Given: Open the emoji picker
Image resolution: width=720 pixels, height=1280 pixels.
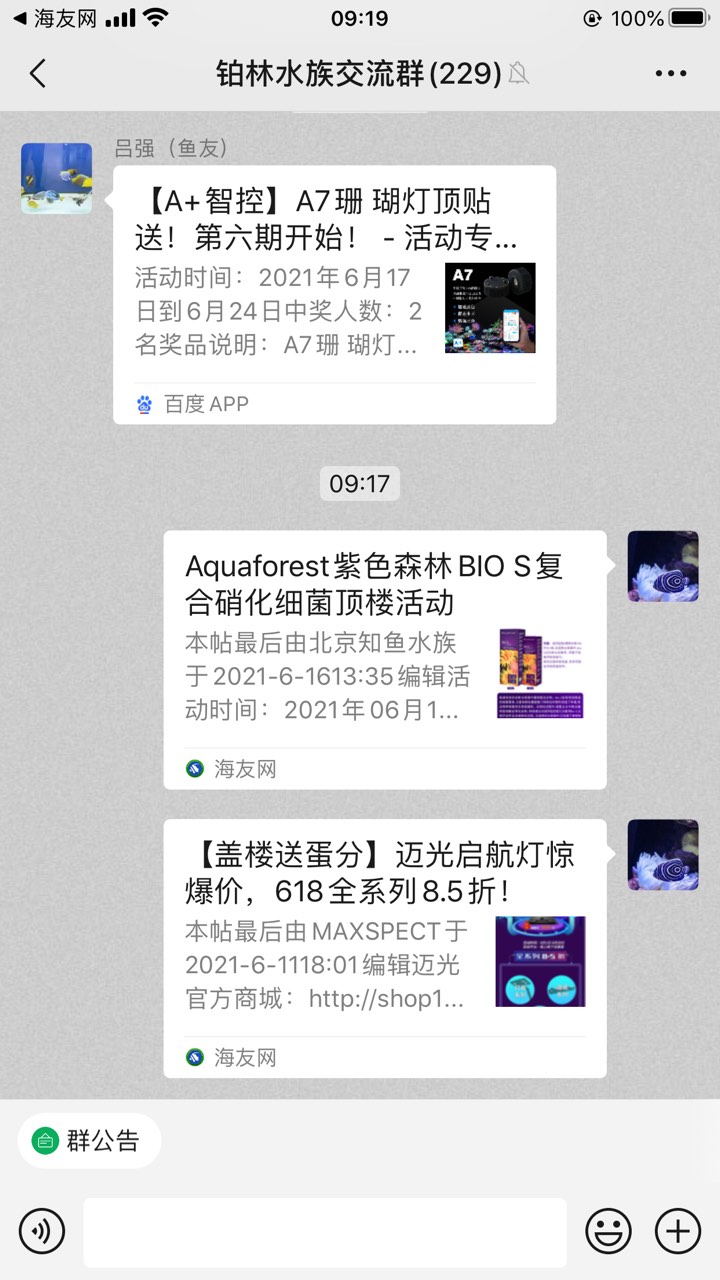Looking at the screenshot, I should [608, 1230].
